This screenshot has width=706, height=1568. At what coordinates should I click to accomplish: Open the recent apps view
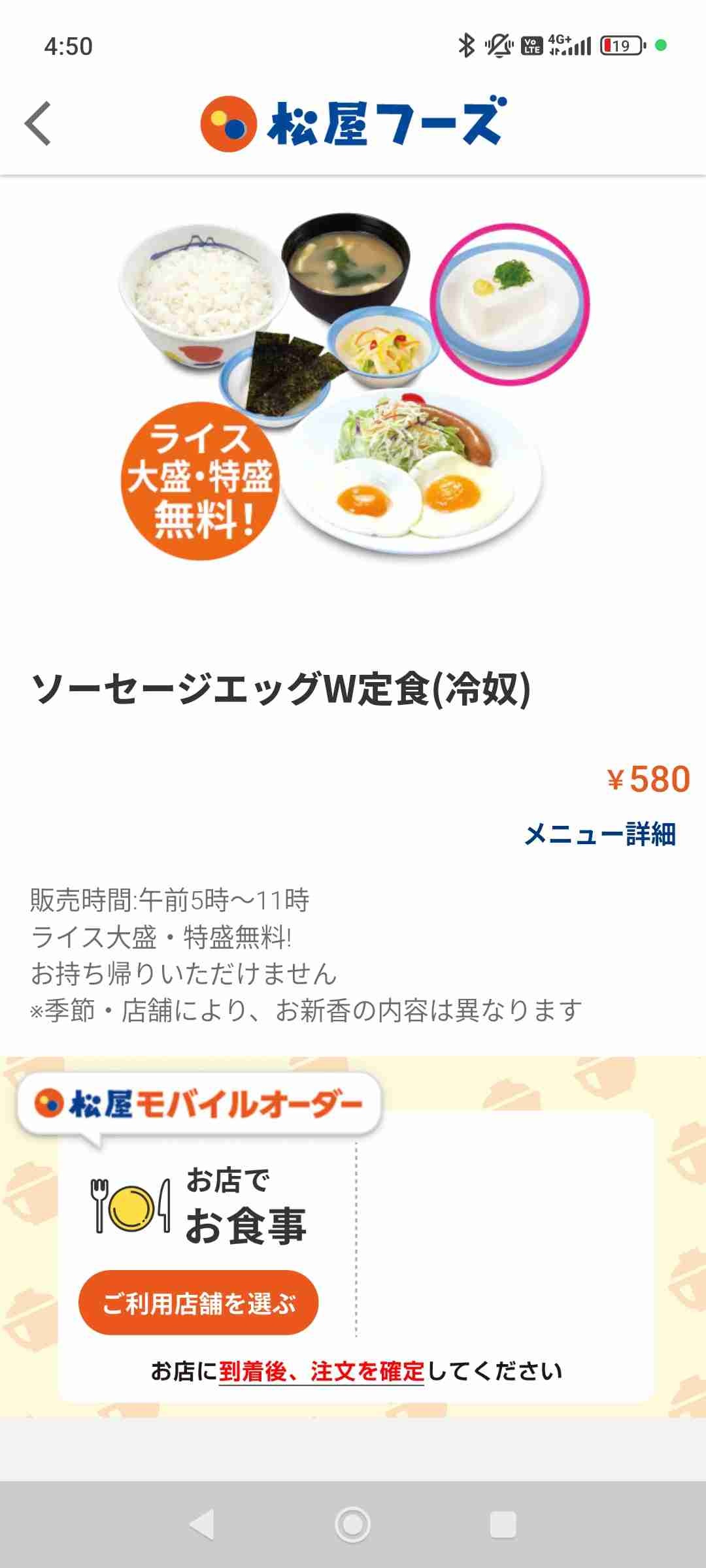click(x=503, y=1524)
